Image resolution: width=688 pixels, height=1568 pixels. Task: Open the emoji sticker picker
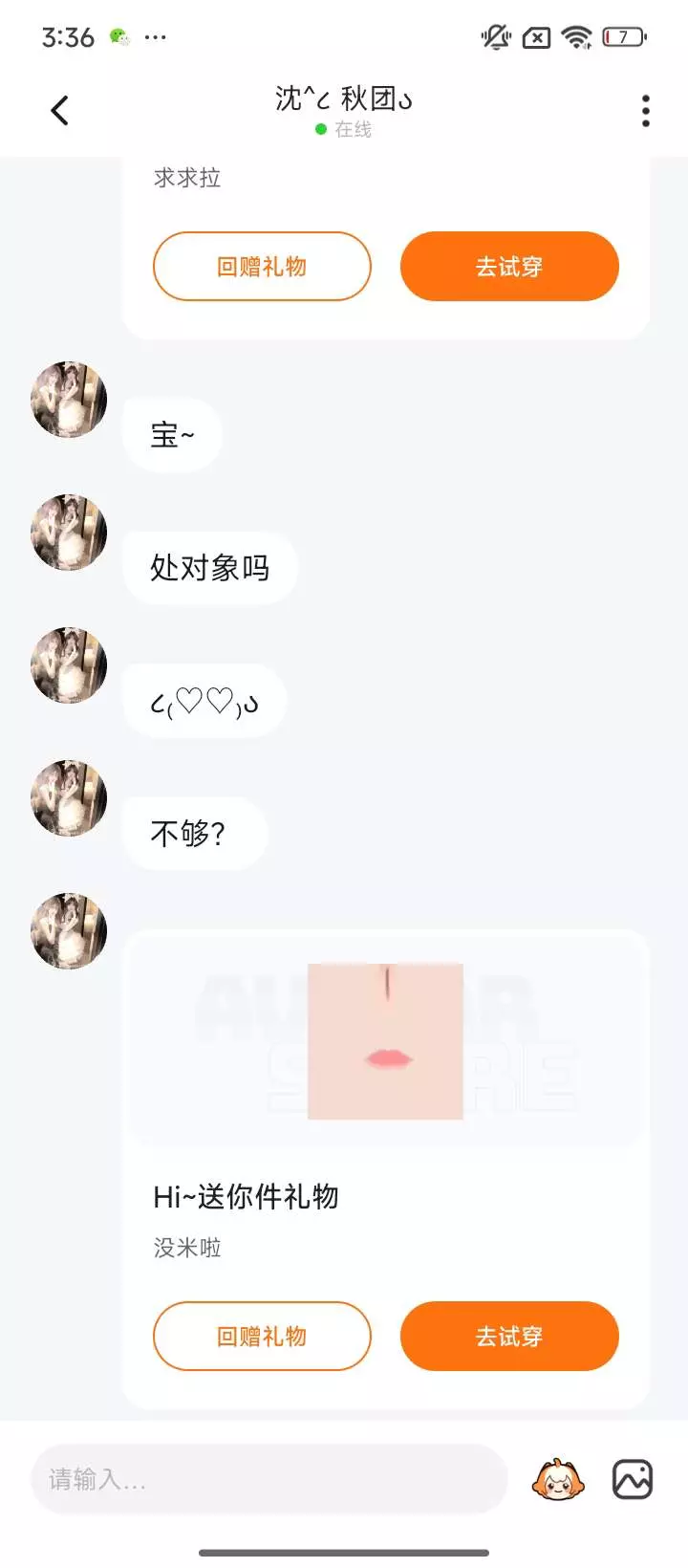pyautogui.click(x=557, y=1479)
